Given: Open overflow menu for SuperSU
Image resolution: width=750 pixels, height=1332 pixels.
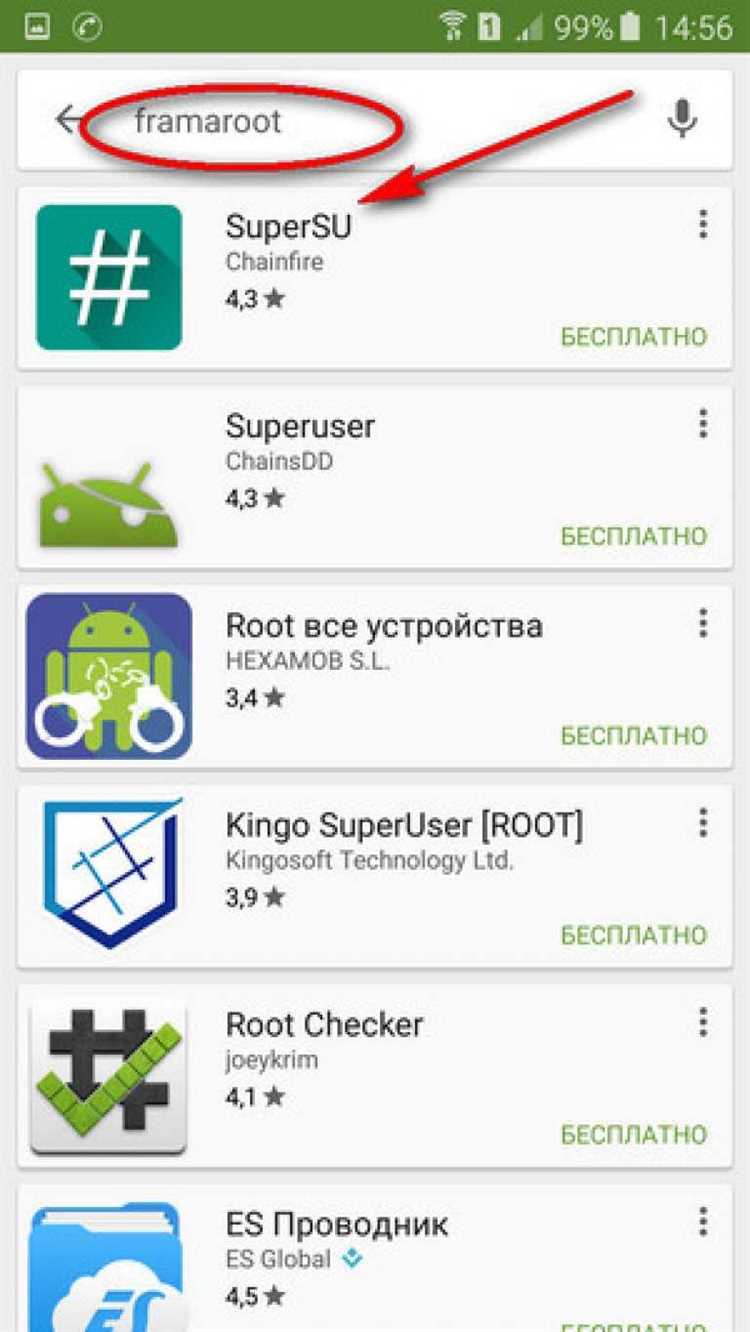Looking at the screenshot, I should coord(703,226).
